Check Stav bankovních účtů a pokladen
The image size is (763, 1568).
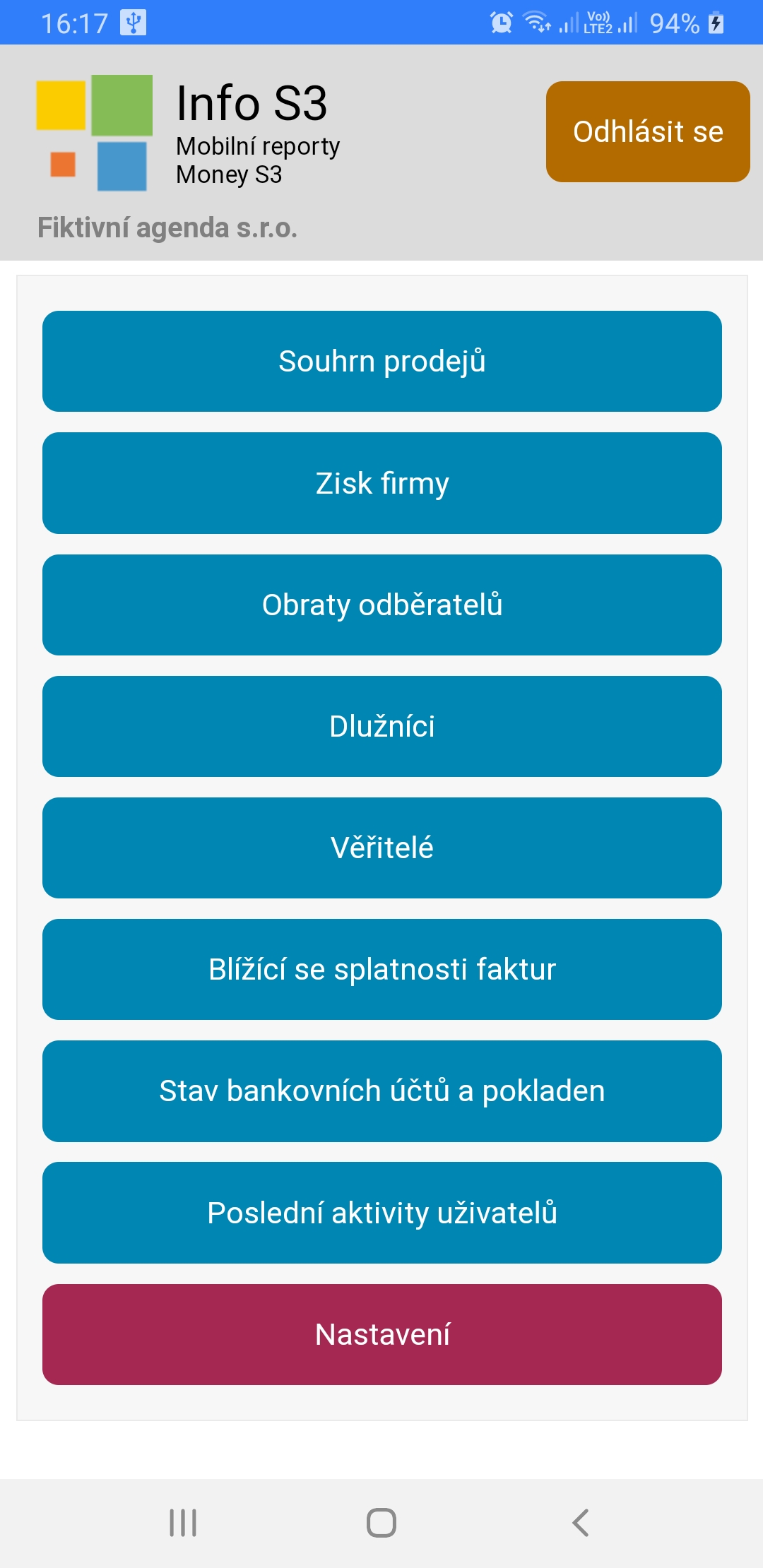coord(382,1091)
